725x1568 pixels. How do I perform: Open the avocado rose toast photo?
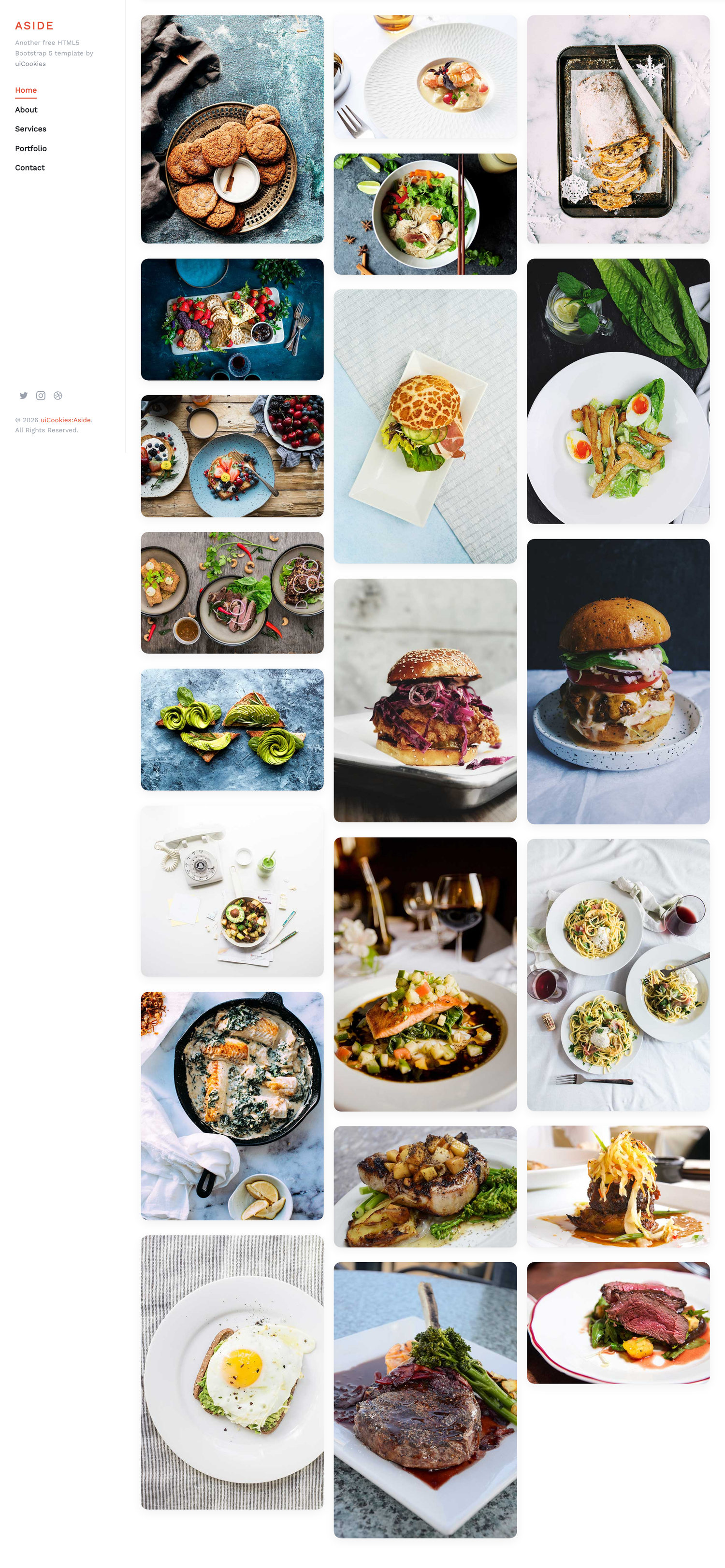click(x=232, y=729)
